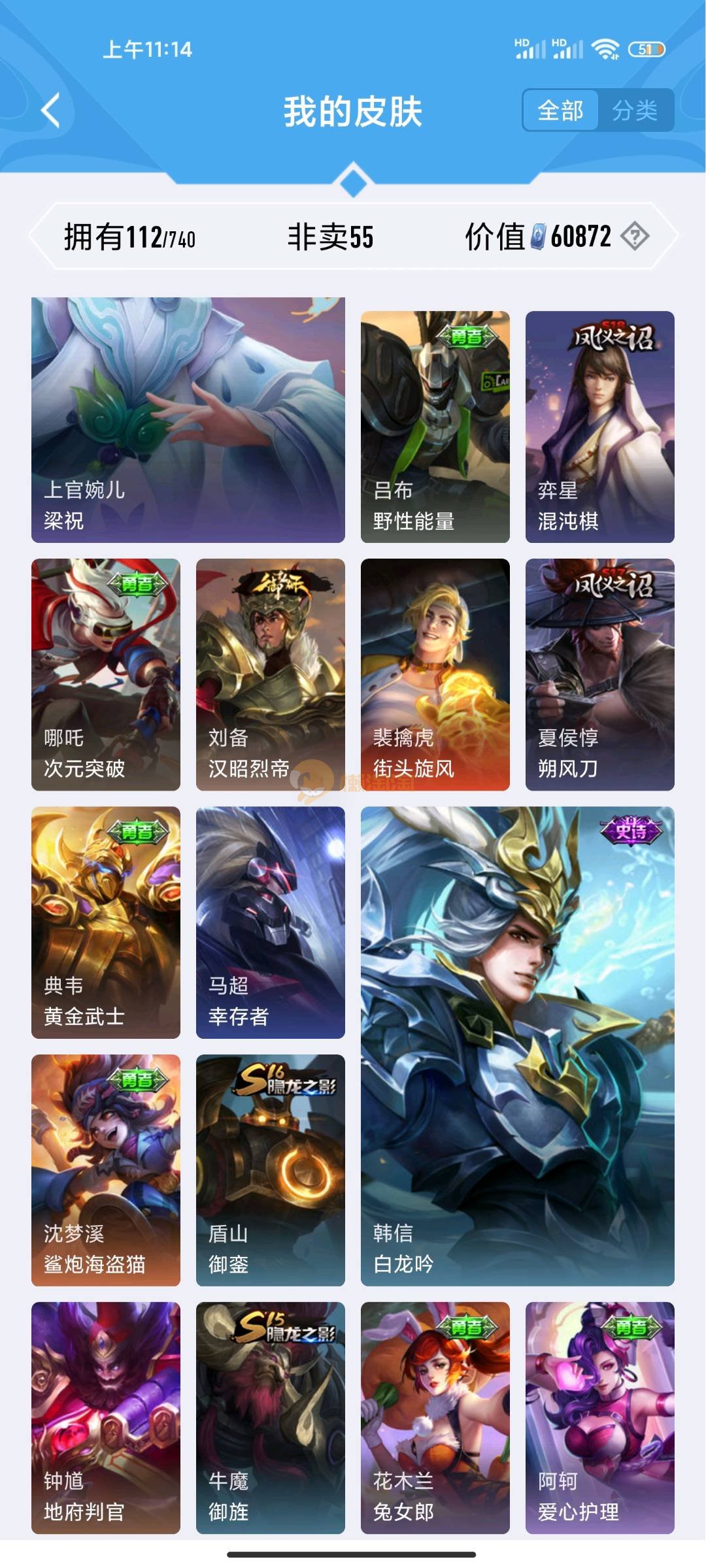Select the 刘备 汉昭烈帝 skin
706x1568 pixels.
(x=270, y=674)
